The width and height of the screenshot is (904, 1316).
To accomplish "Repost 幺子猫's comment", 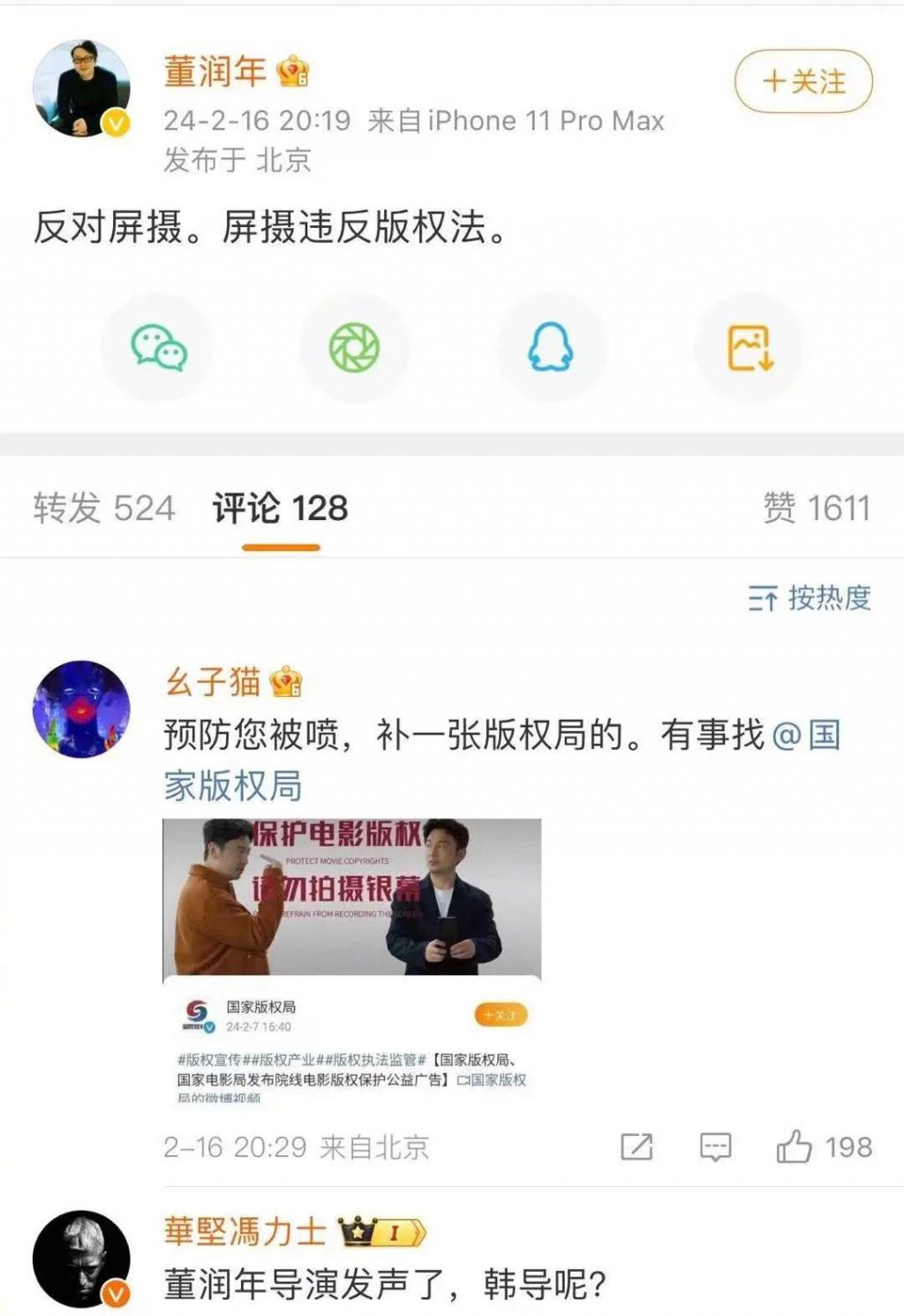I will pos(637,1146).
